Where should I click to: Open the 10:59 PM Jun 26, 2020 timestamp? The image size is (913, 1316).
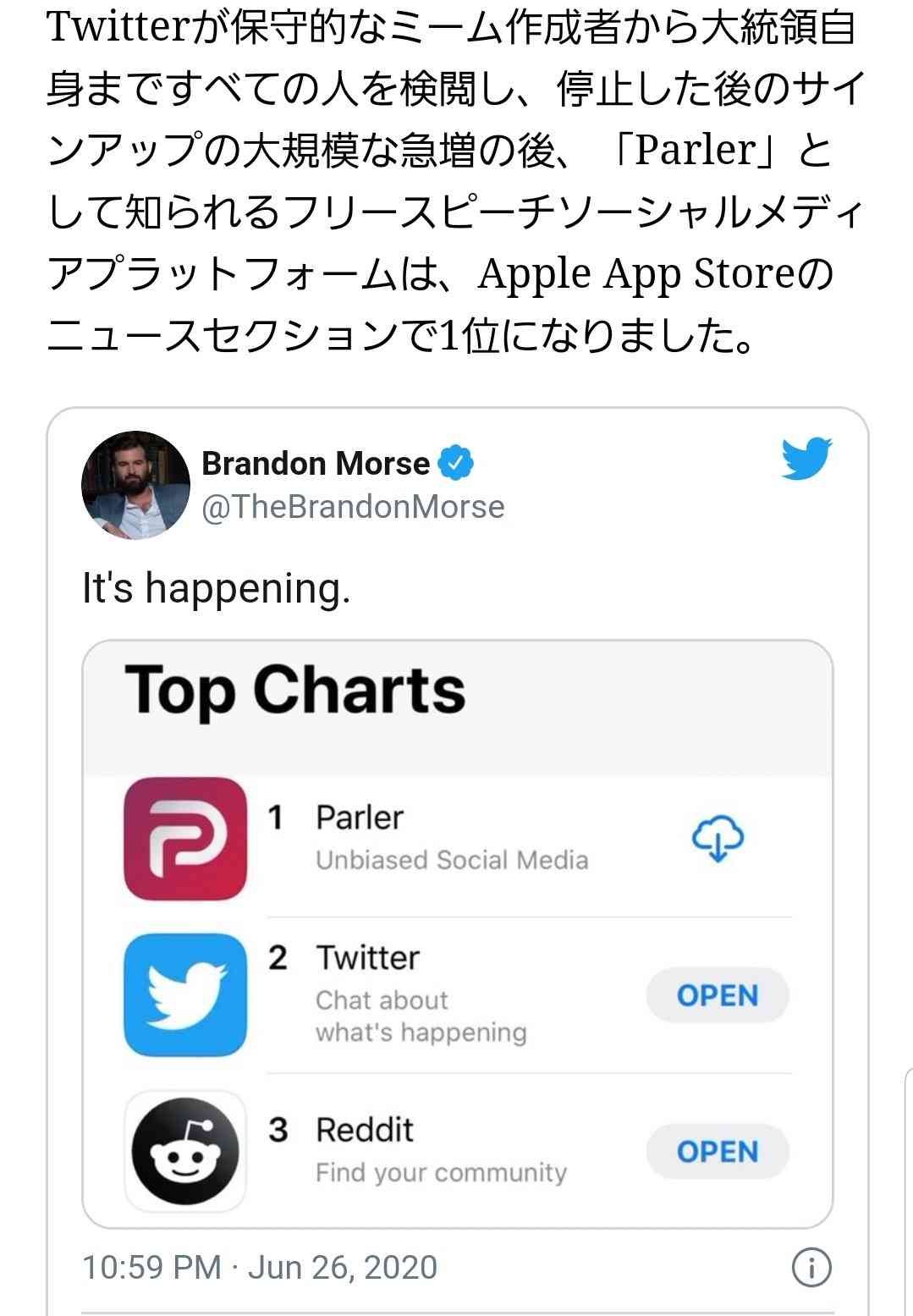260,1267
